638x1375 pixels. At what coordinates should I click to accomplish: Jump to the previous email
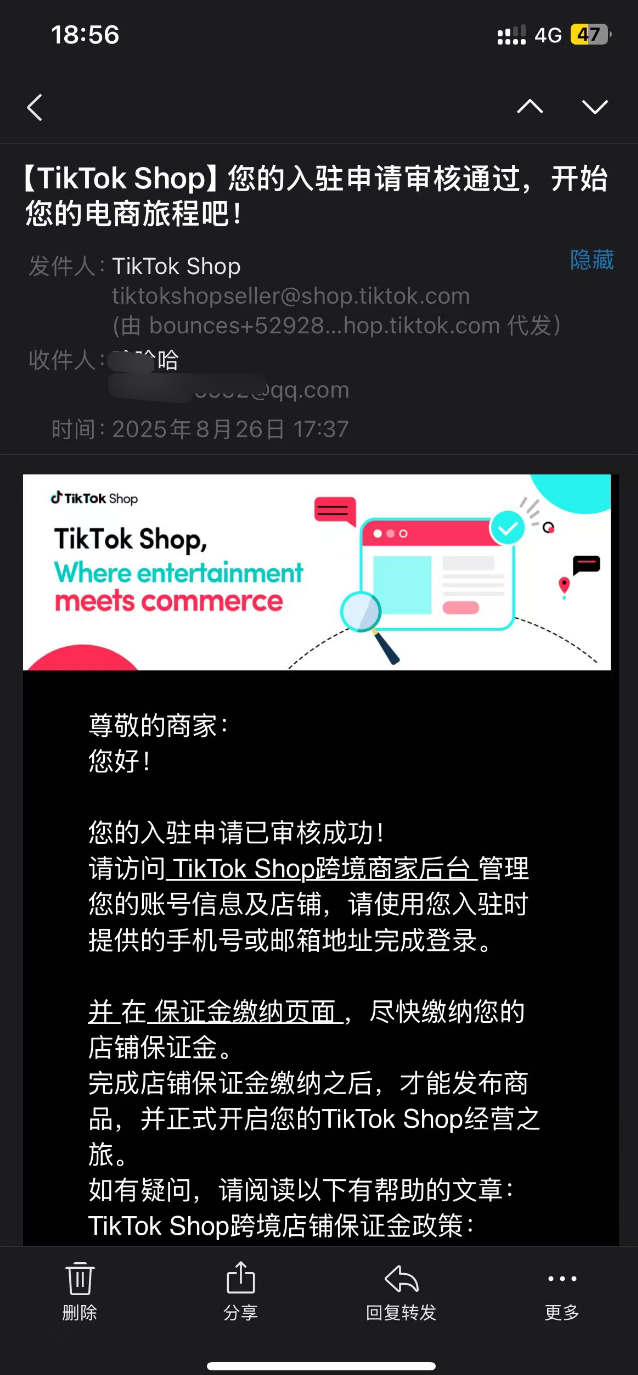(x=529, y=107)
